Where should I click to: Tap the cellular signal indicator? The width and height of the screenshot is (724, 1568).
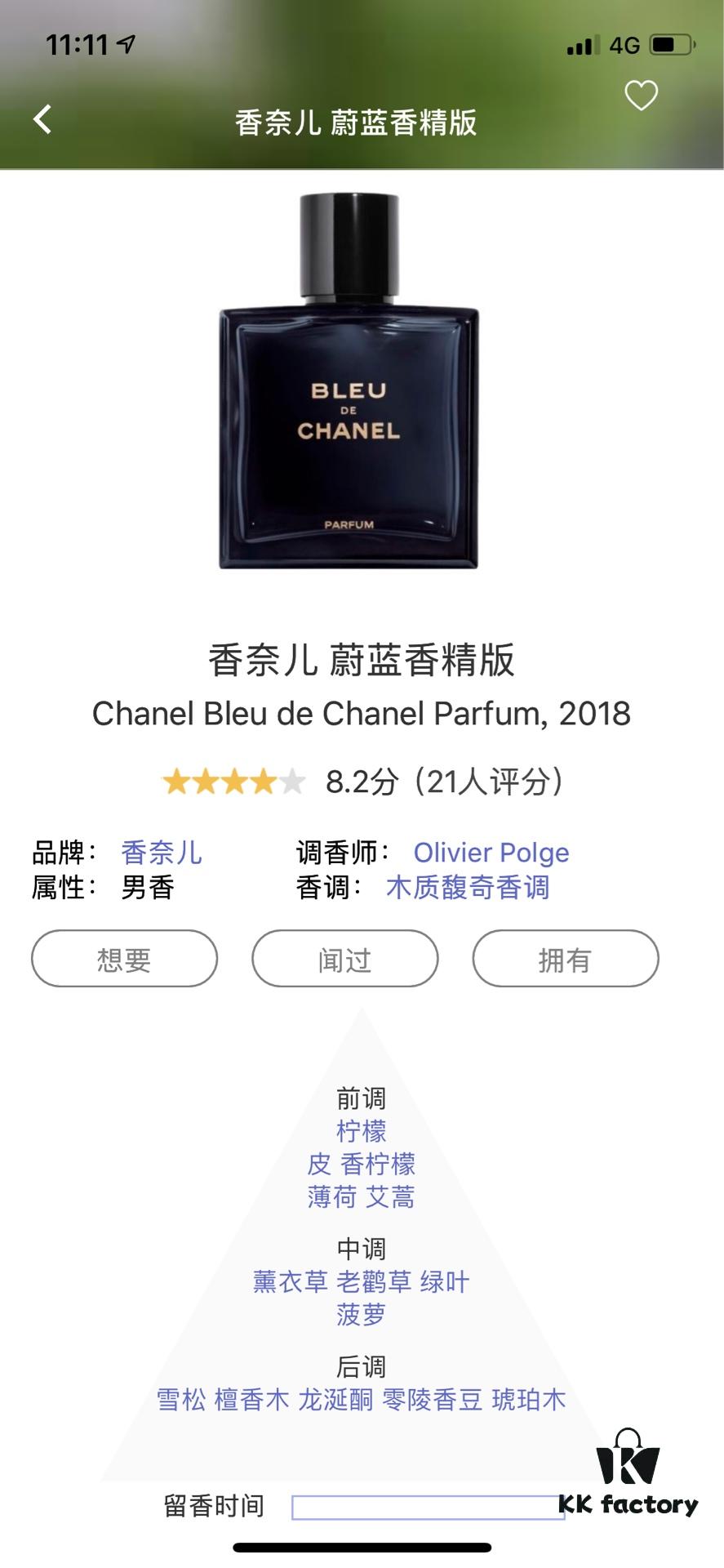[x=580, y=47]
